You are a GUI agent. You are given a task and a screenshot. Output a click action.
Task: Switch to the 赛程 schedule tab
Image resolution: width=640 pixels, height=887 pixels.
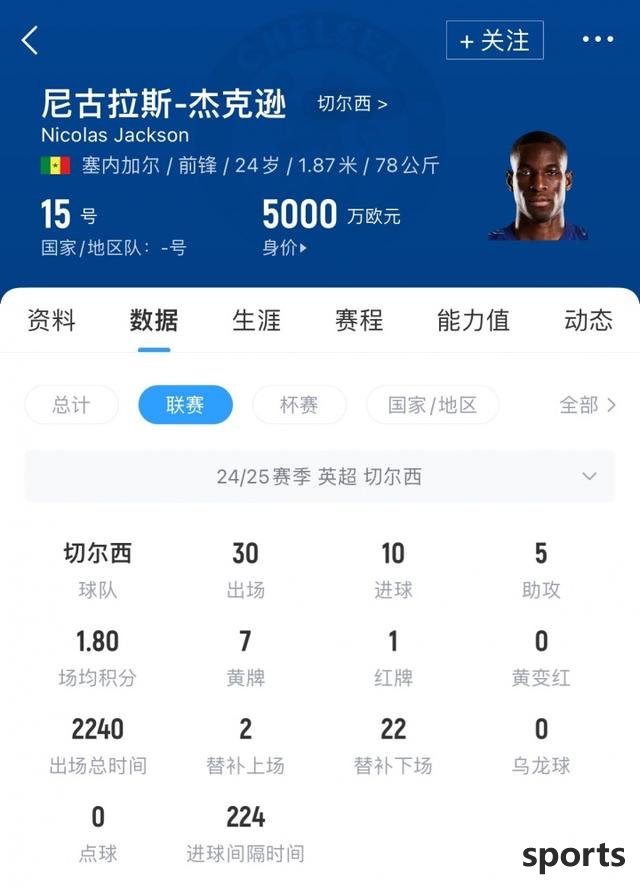(359, 320)
